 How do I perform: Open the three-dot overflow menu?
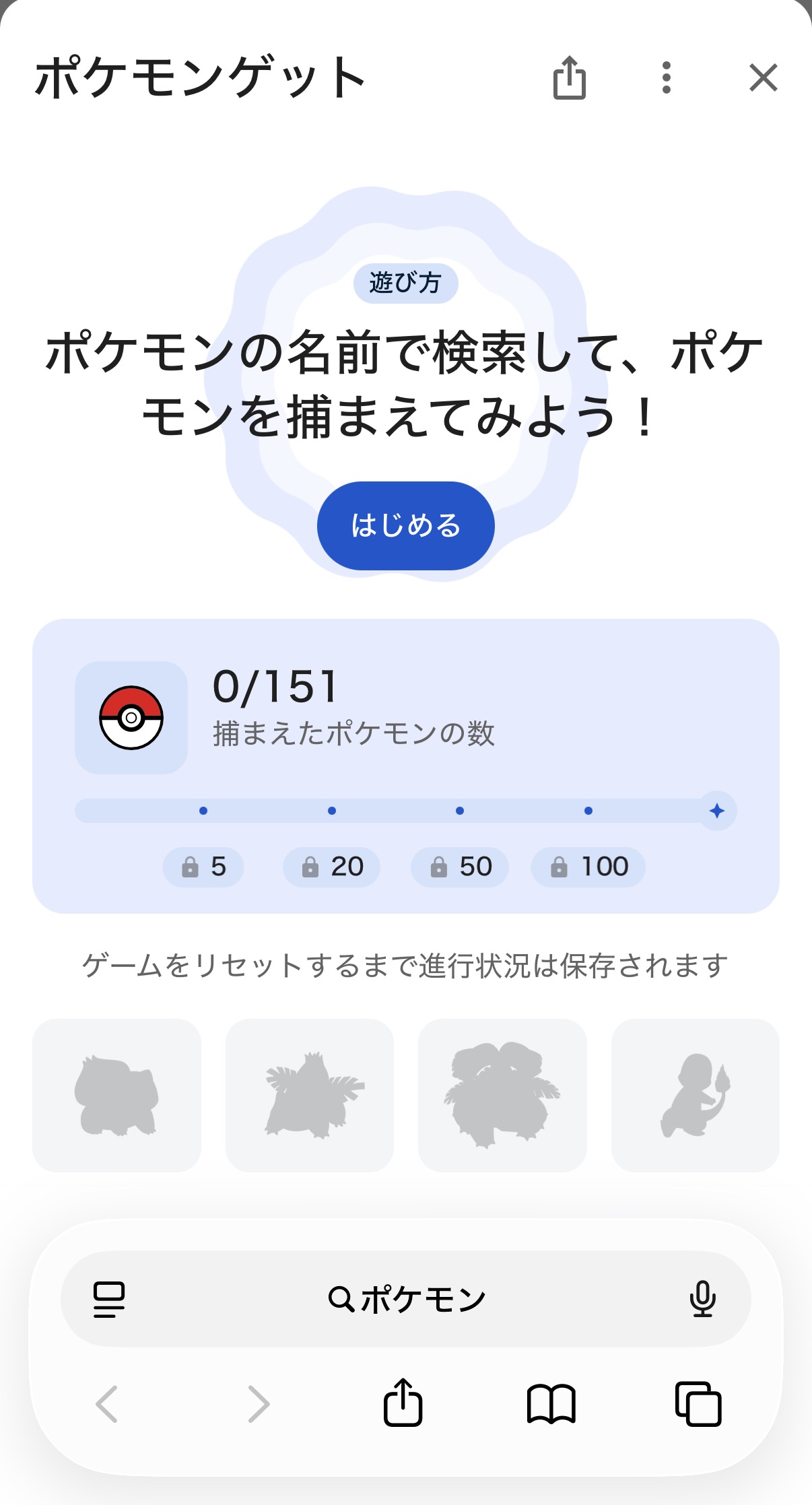pos(666,78)
